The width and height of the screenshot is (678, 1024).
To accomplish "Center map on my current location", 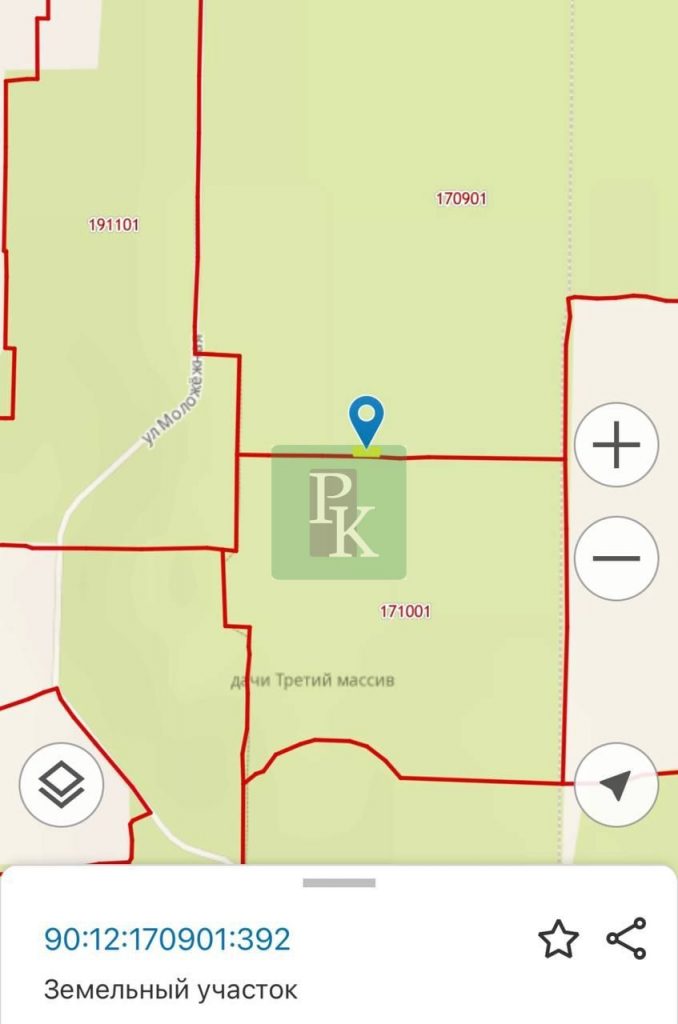I will coord(616,785).
